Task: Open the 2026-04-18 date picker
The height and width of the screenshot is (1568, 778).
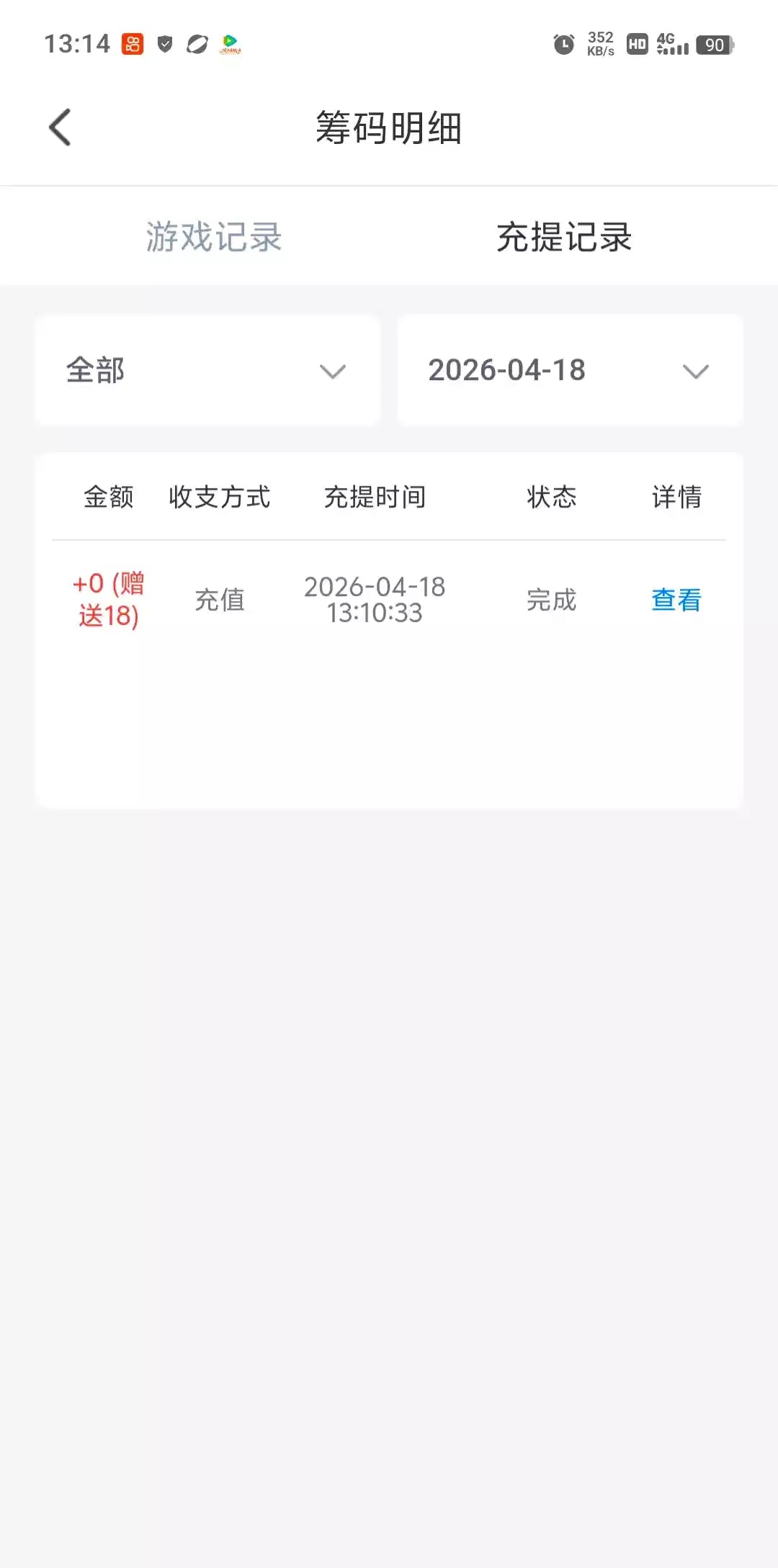Action: (570, 371)
